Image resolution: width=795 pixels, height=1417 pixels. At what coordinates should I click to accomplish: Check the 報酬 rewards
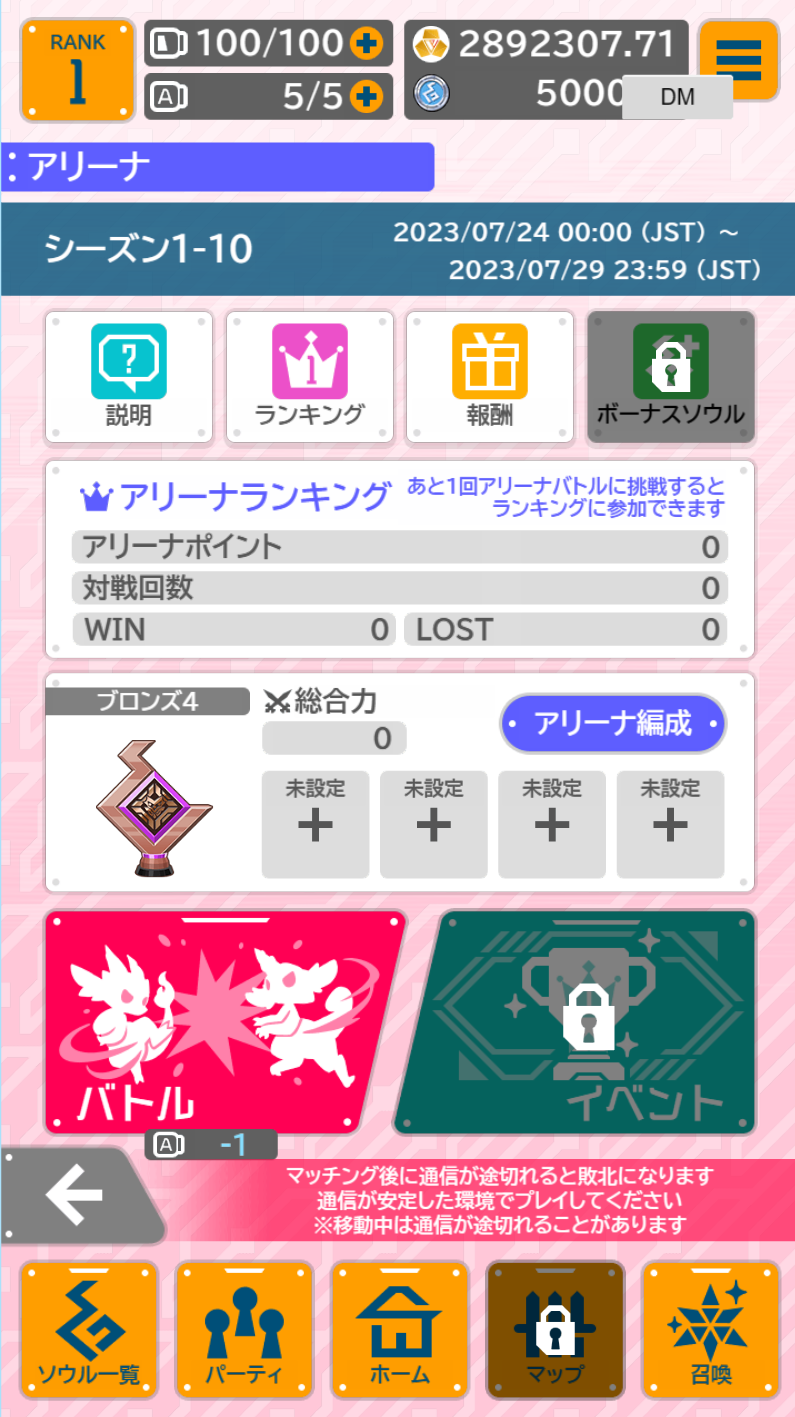pos(490,376)
